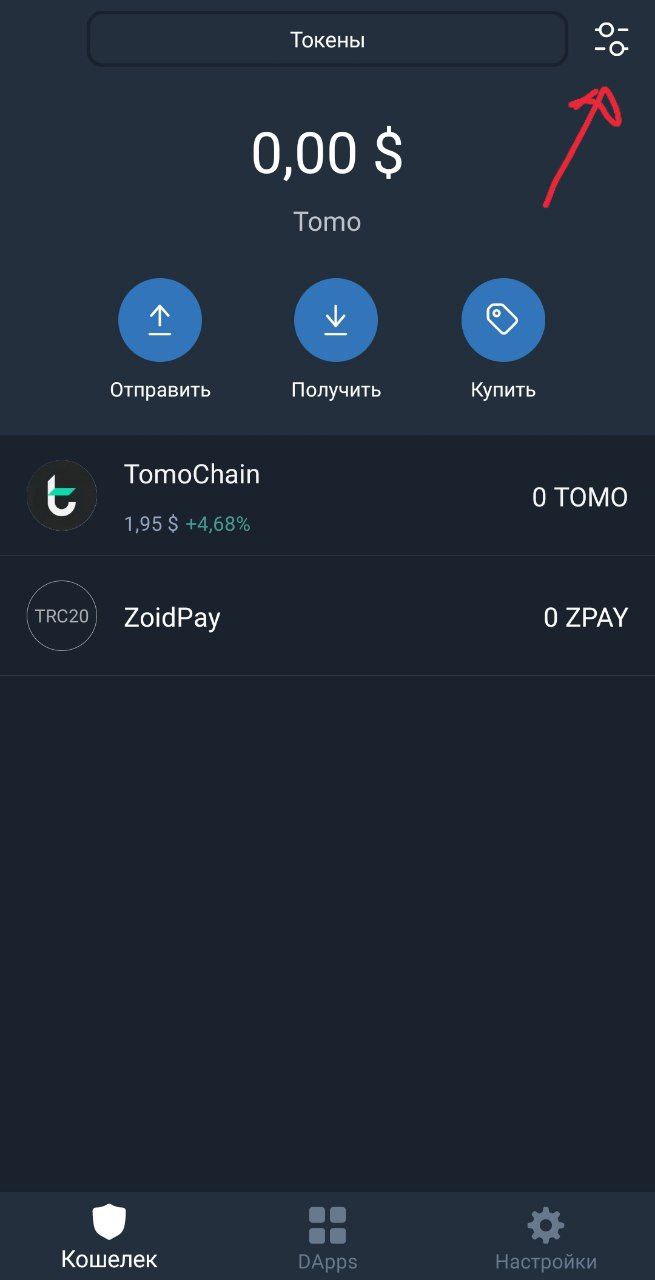Viewport: 655px width, 1280px height.
Task: Switch to the Настройки tab
Action: coord(545,1236)
